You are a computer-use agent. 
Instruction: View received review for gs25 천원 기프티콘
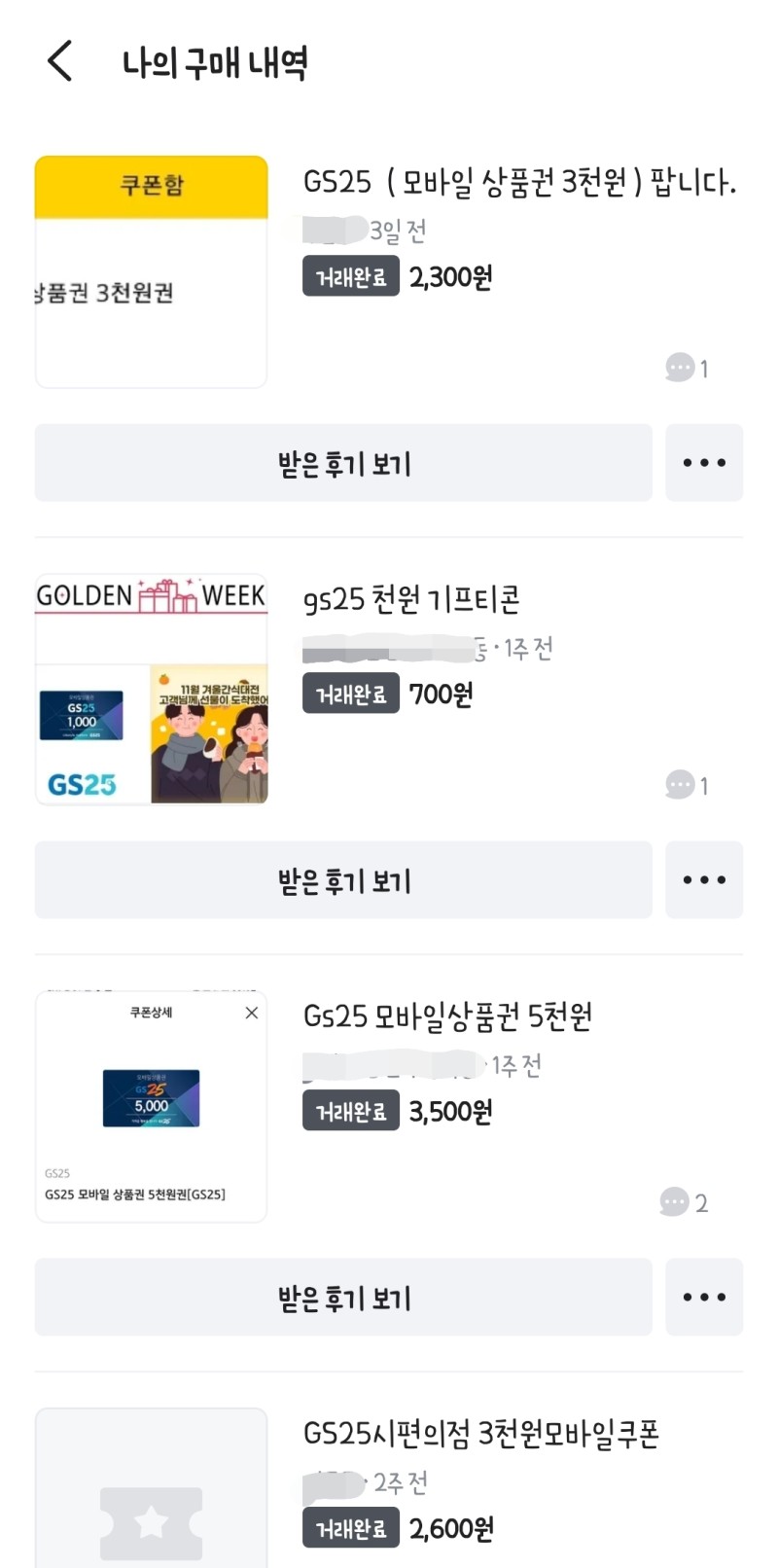coord(343,880)
